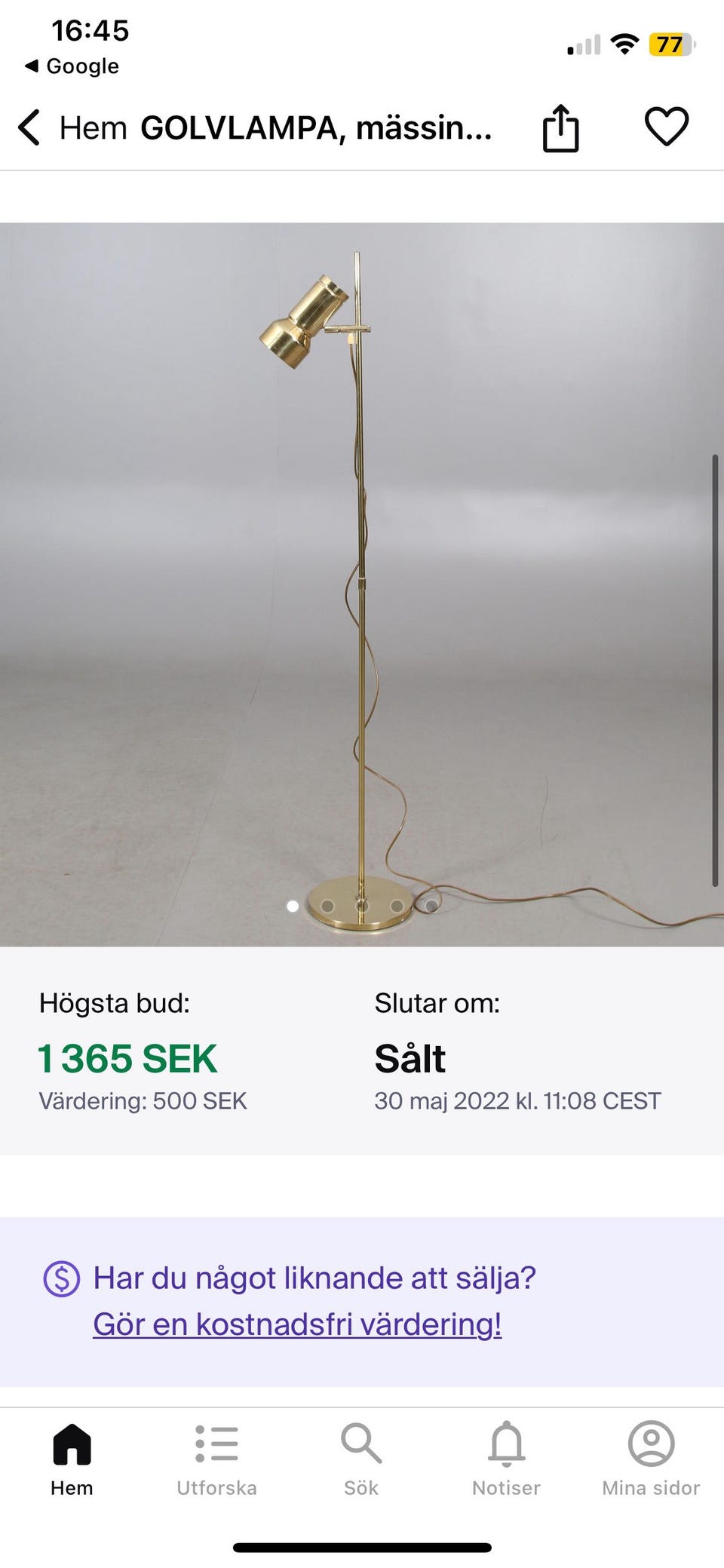
Task: Expand the truncated GOLVLAMPA title
Action: (x=317, y=128)
